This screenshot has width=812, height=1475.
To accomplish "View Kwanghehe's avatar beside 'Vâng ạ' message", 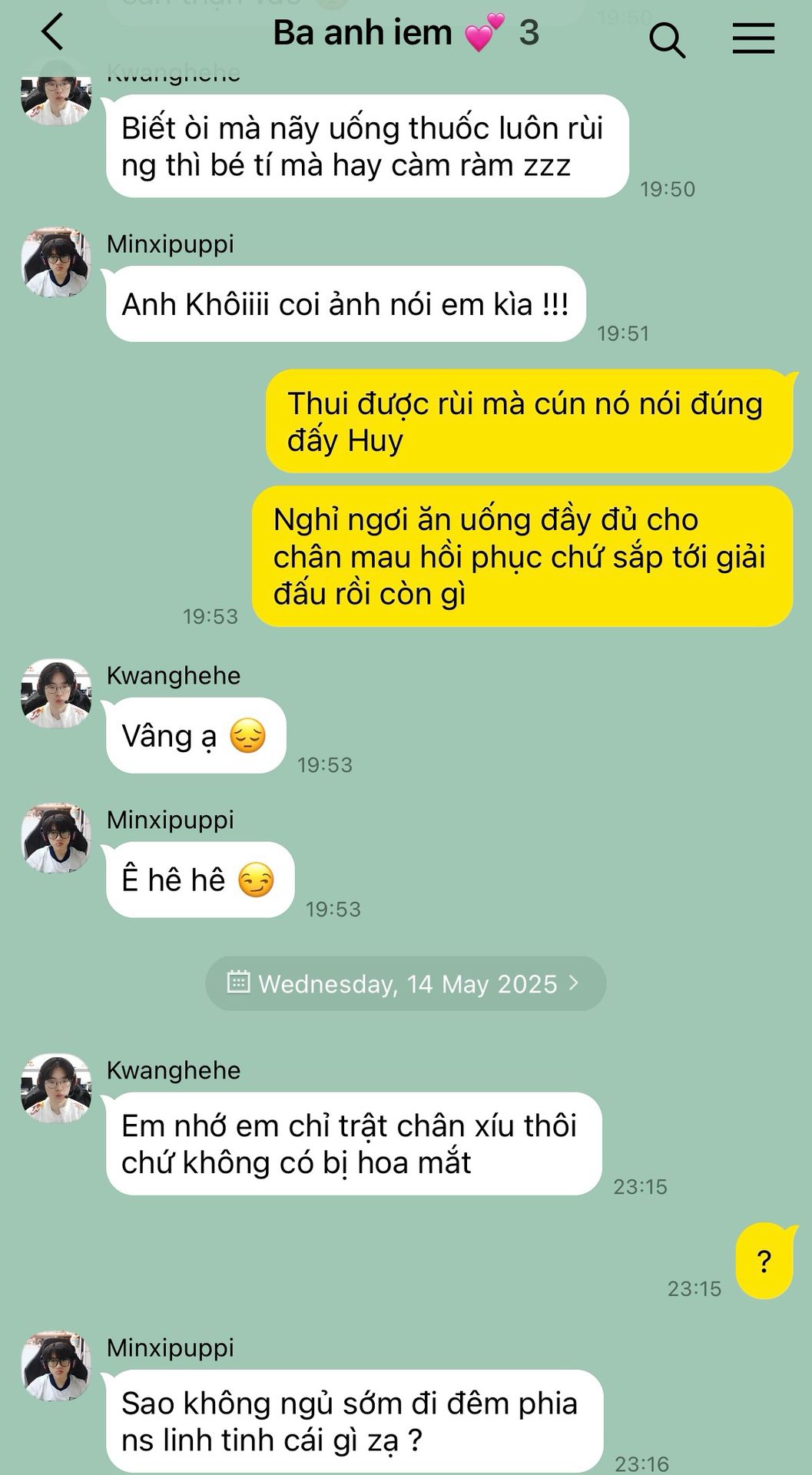I will pos(56,693).
